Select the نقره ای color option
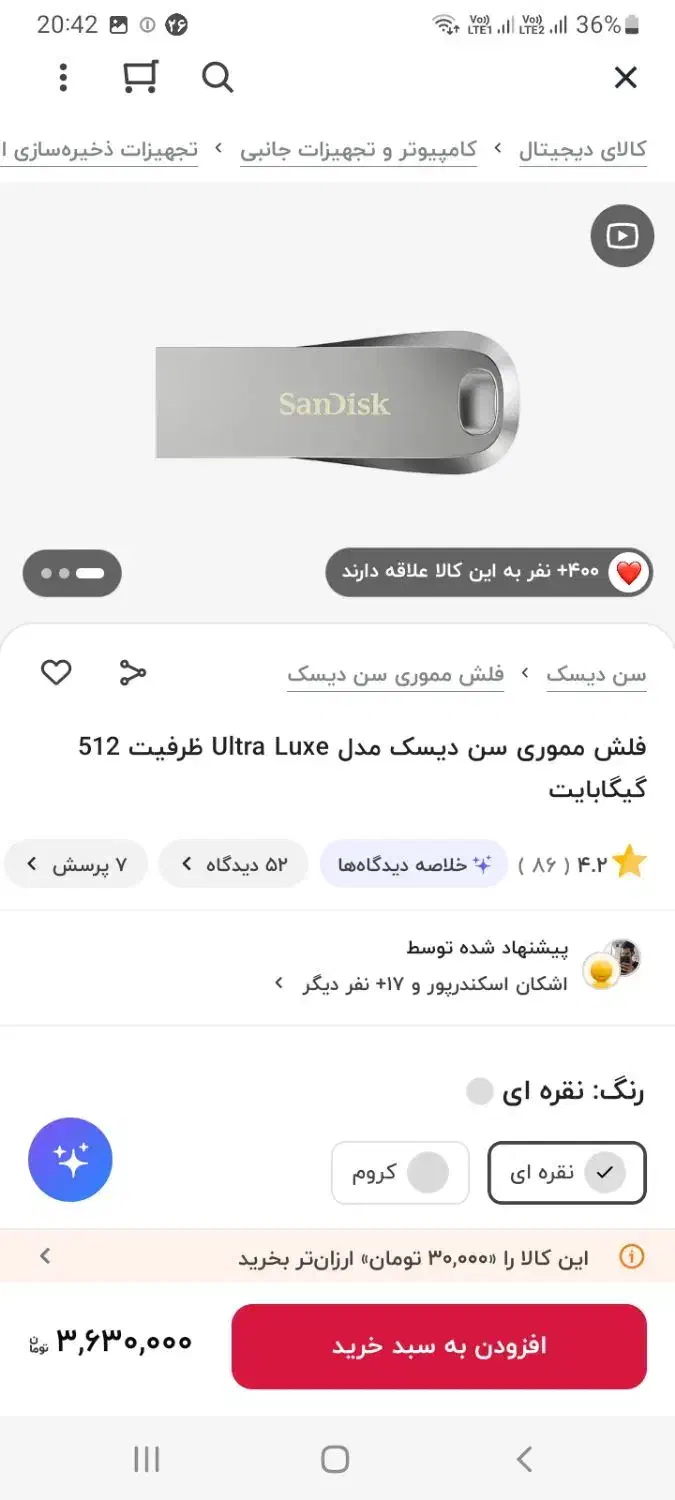Screen dimensions: 675x1500 pyautogui.click(x=567, y=1173)
